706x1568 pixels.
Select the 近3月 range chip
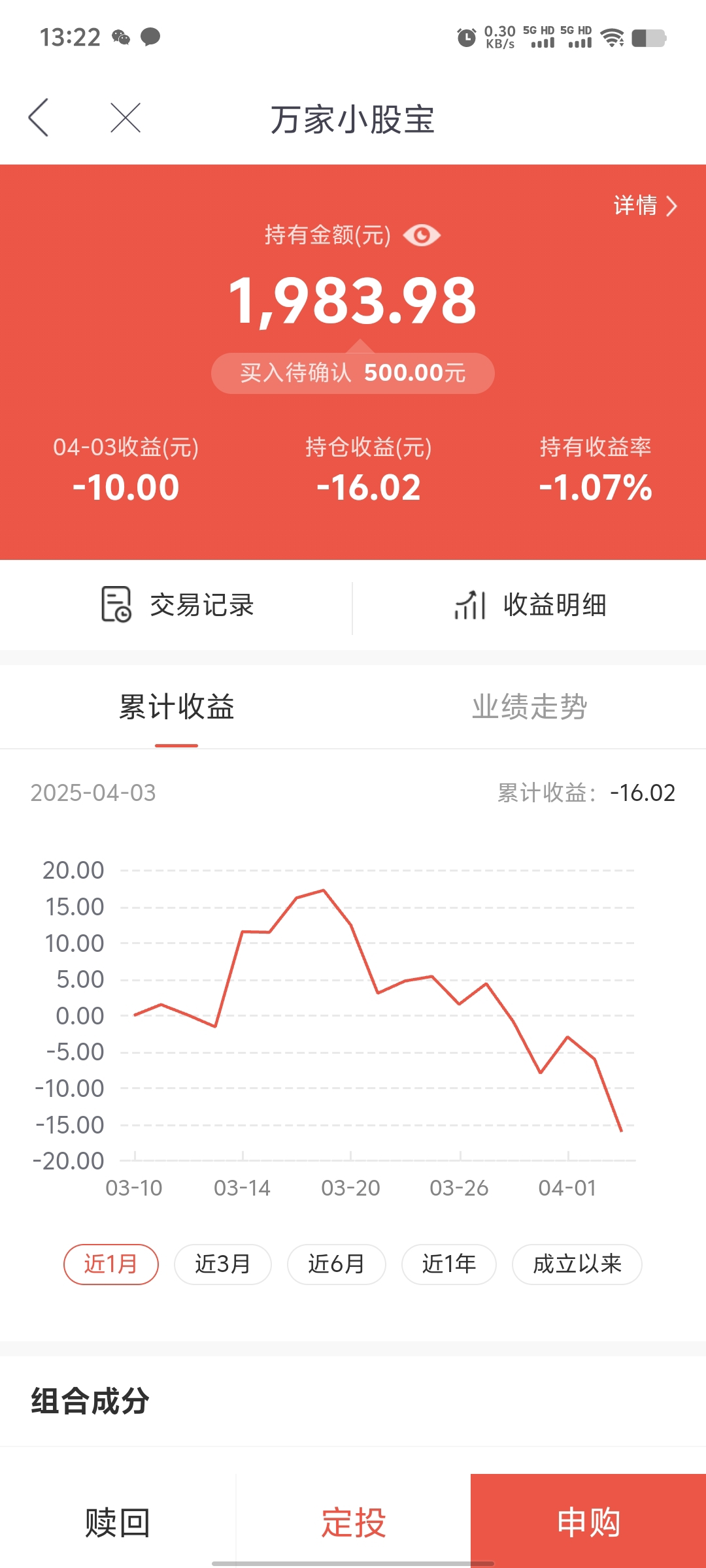[223, 1264]
